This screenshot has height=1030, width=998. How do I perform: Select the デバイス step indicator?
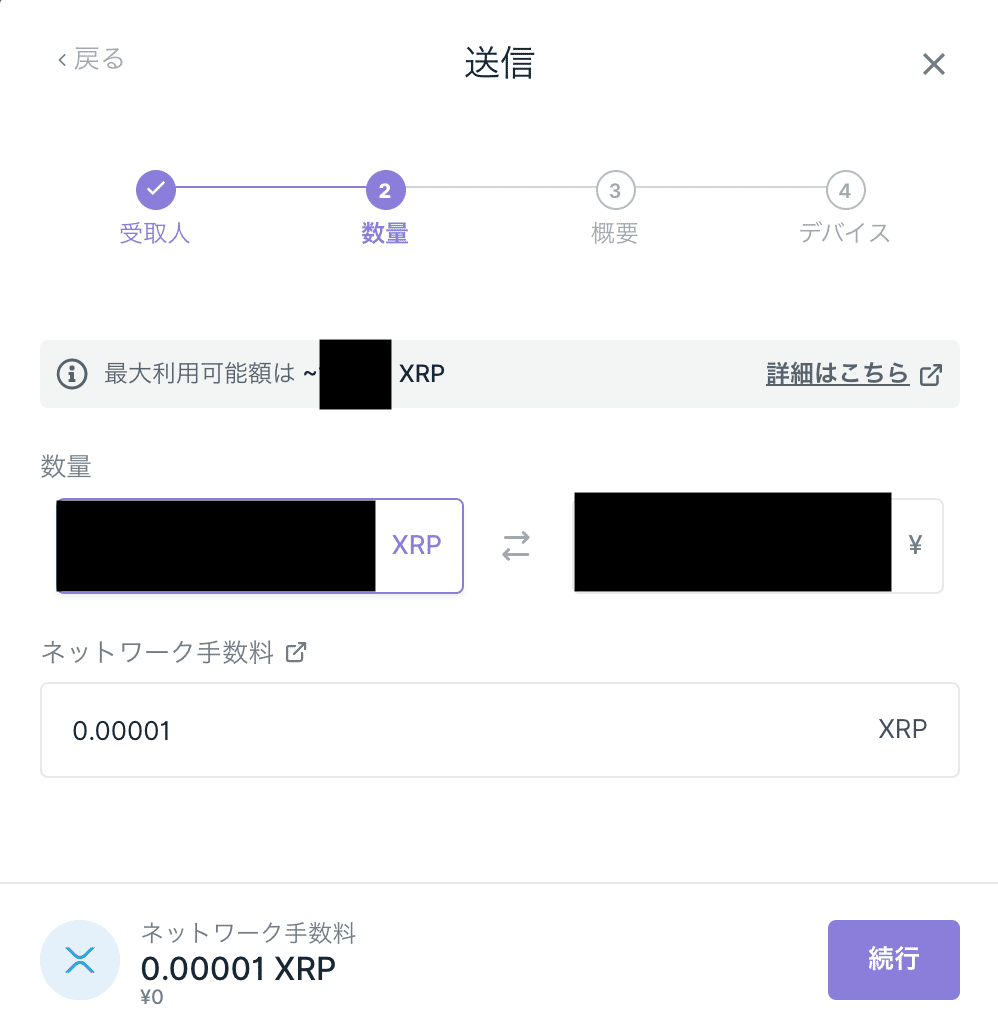[845, 190]
